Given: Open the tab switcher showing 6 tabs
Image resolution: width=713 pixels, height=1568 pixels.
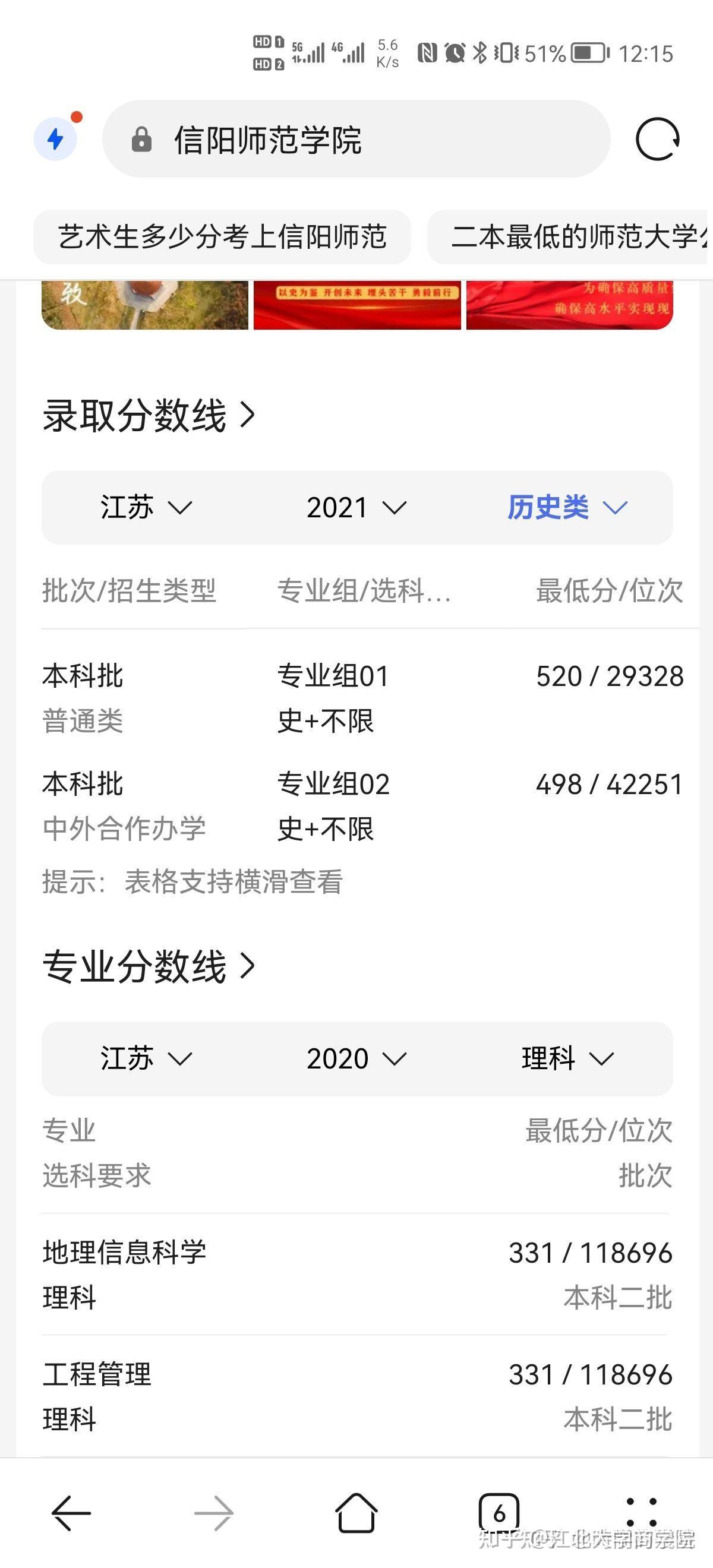Looking at the screenshot, I should (x=499, y=1513).
